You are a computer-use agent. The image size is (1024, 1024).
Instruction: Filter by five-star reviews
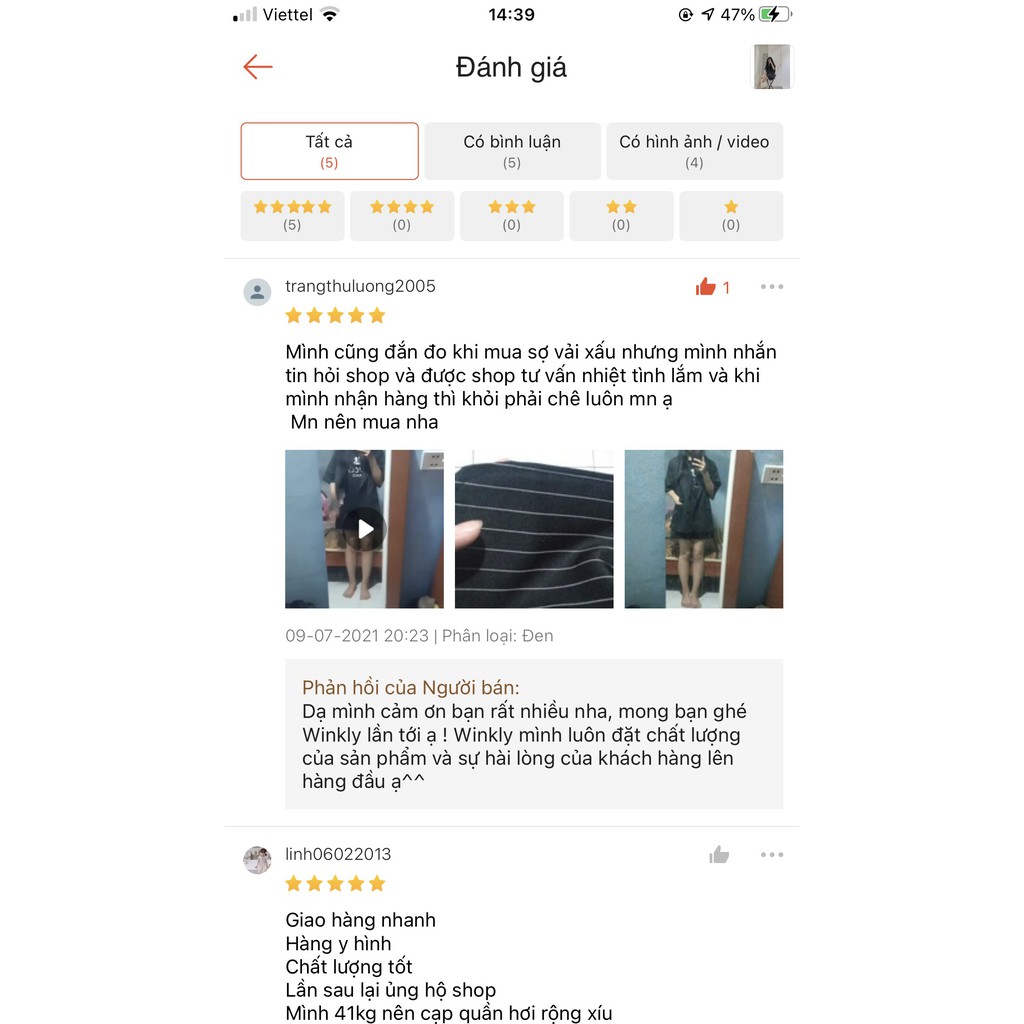(292, 215)
